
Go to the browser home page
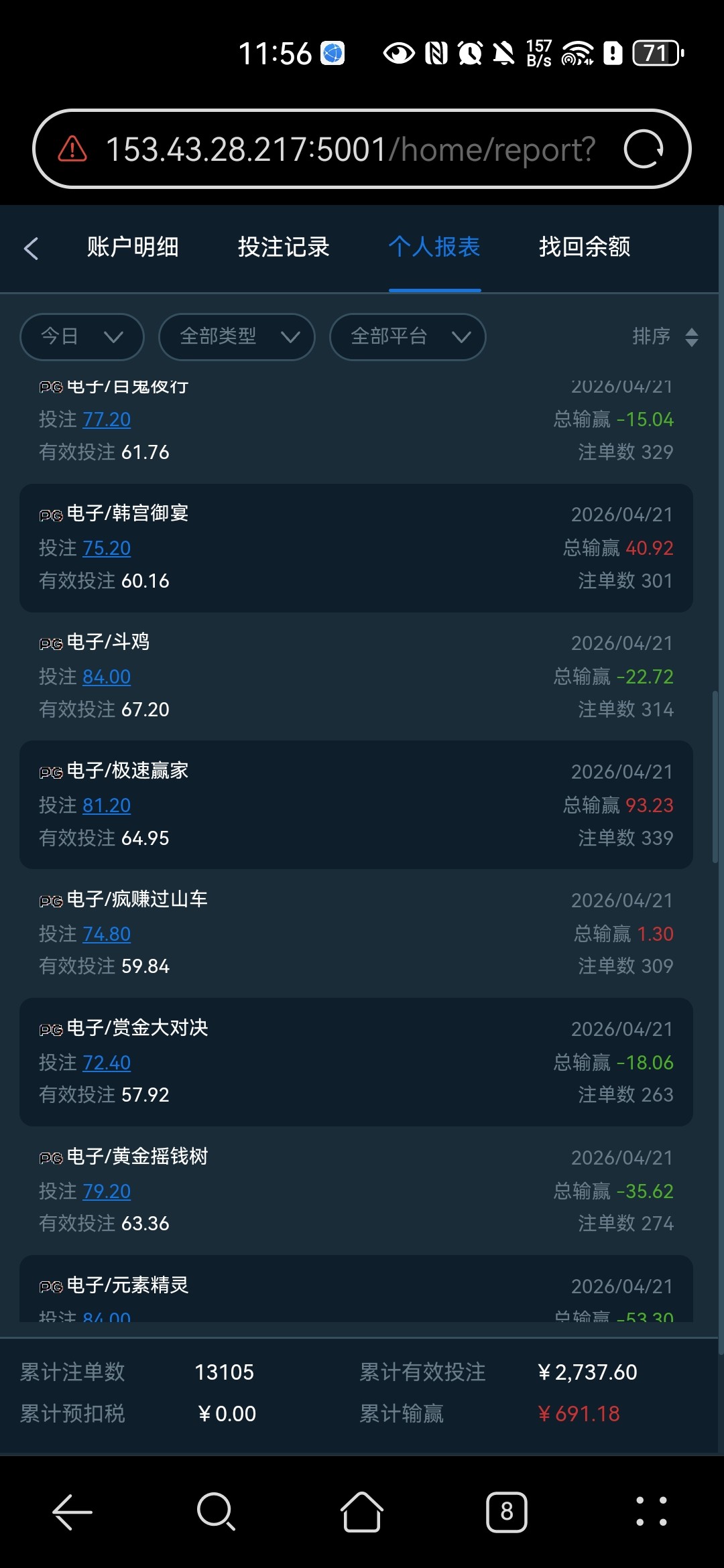(x=362, y=1512)
